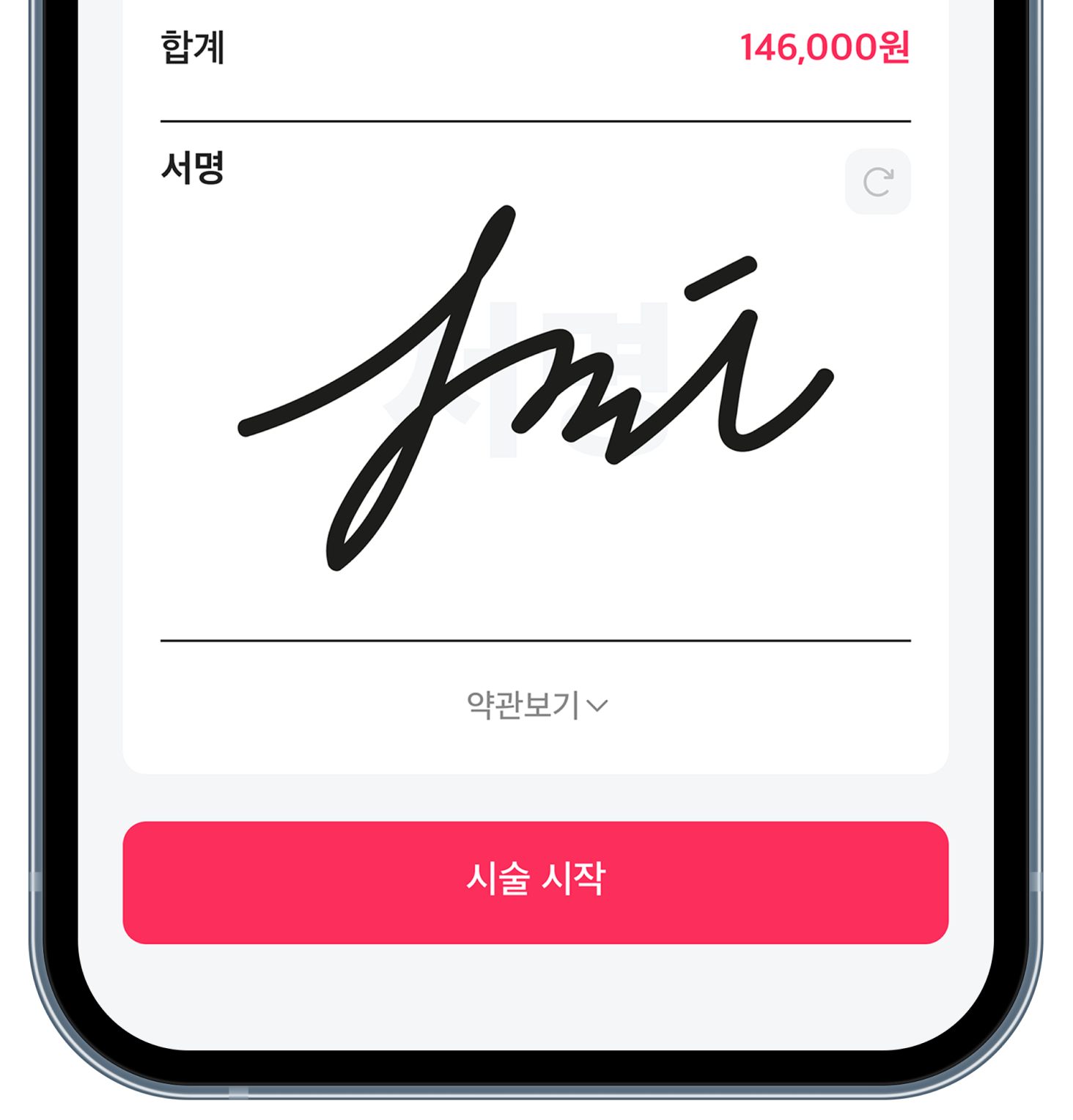Reset the signature with the refresh icon
The height and width of the screenshot is (1120, 1073).
point(877,182)
